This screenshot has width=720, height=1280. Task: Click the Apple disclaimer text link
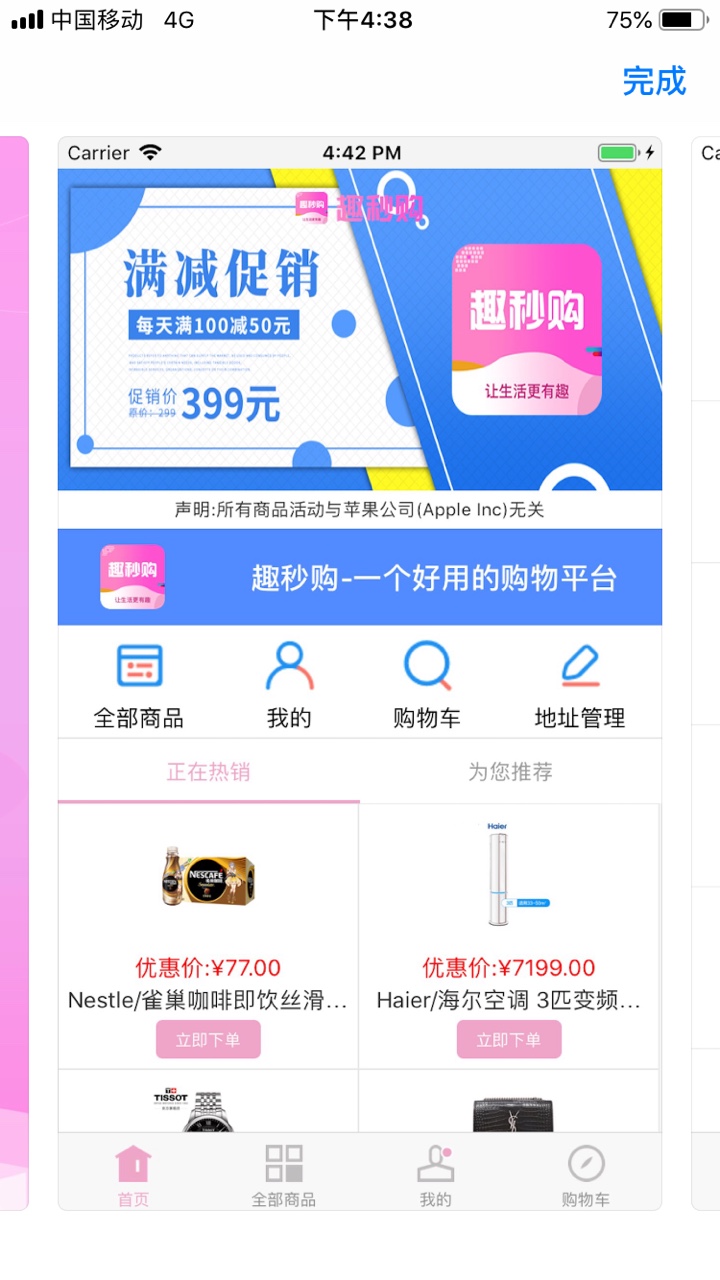click(x=360, y=509)
